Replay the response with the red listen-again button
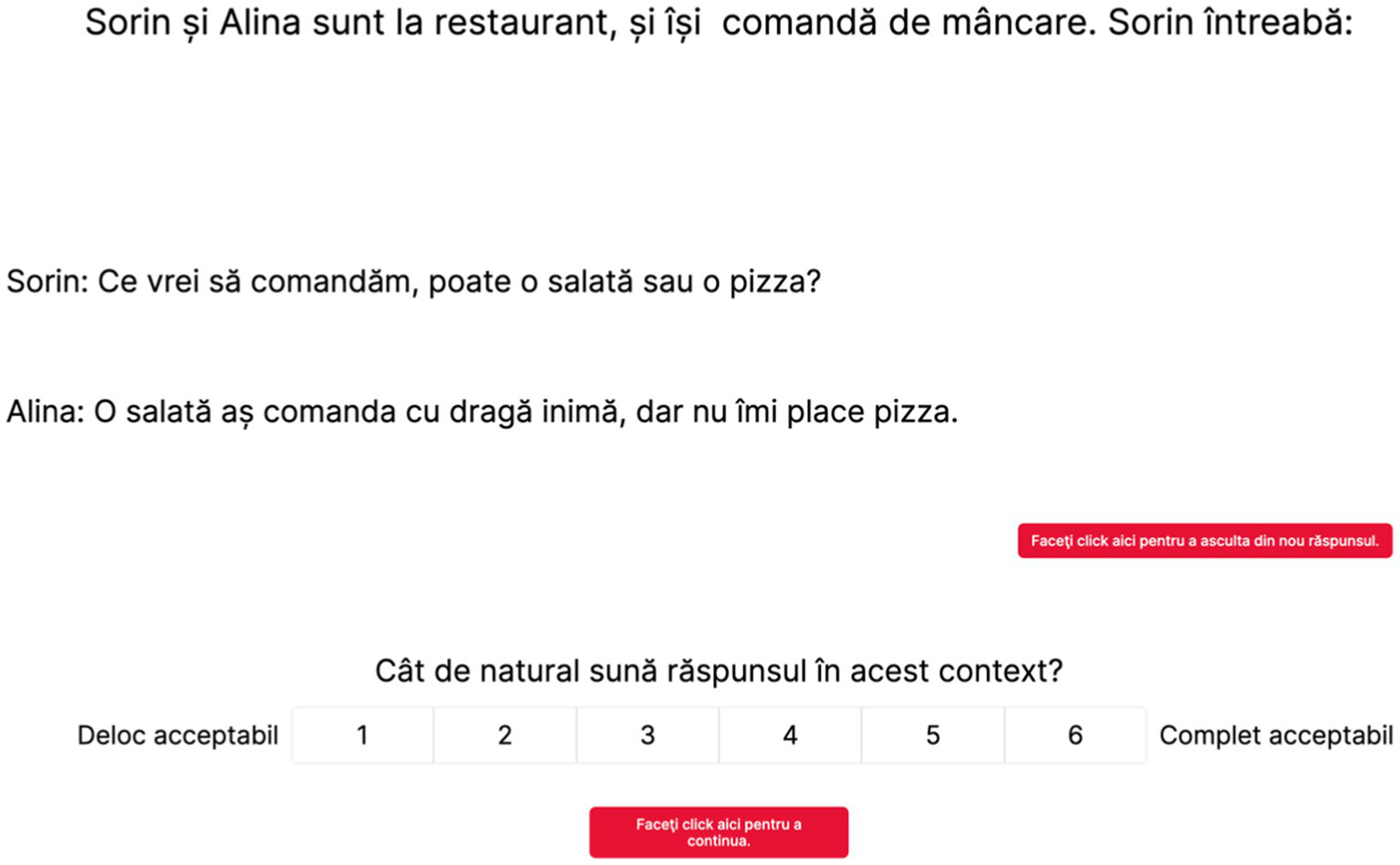The width and height of the screenshot is (1400, 865). pyautogui.click(x=1204, y=540)
